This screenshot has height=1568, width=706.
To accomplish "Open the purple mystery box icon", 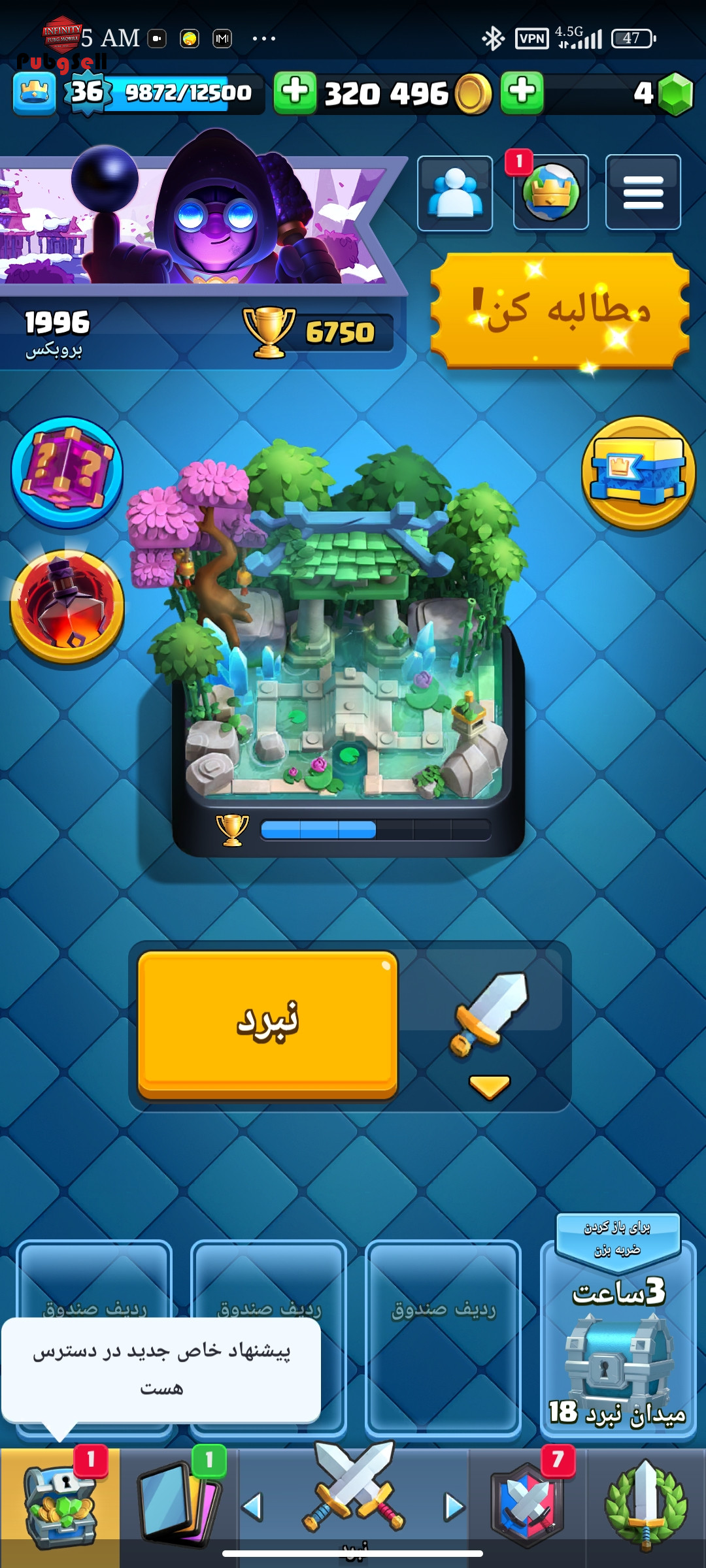I will pyautogui.click(x=67, y=471).
